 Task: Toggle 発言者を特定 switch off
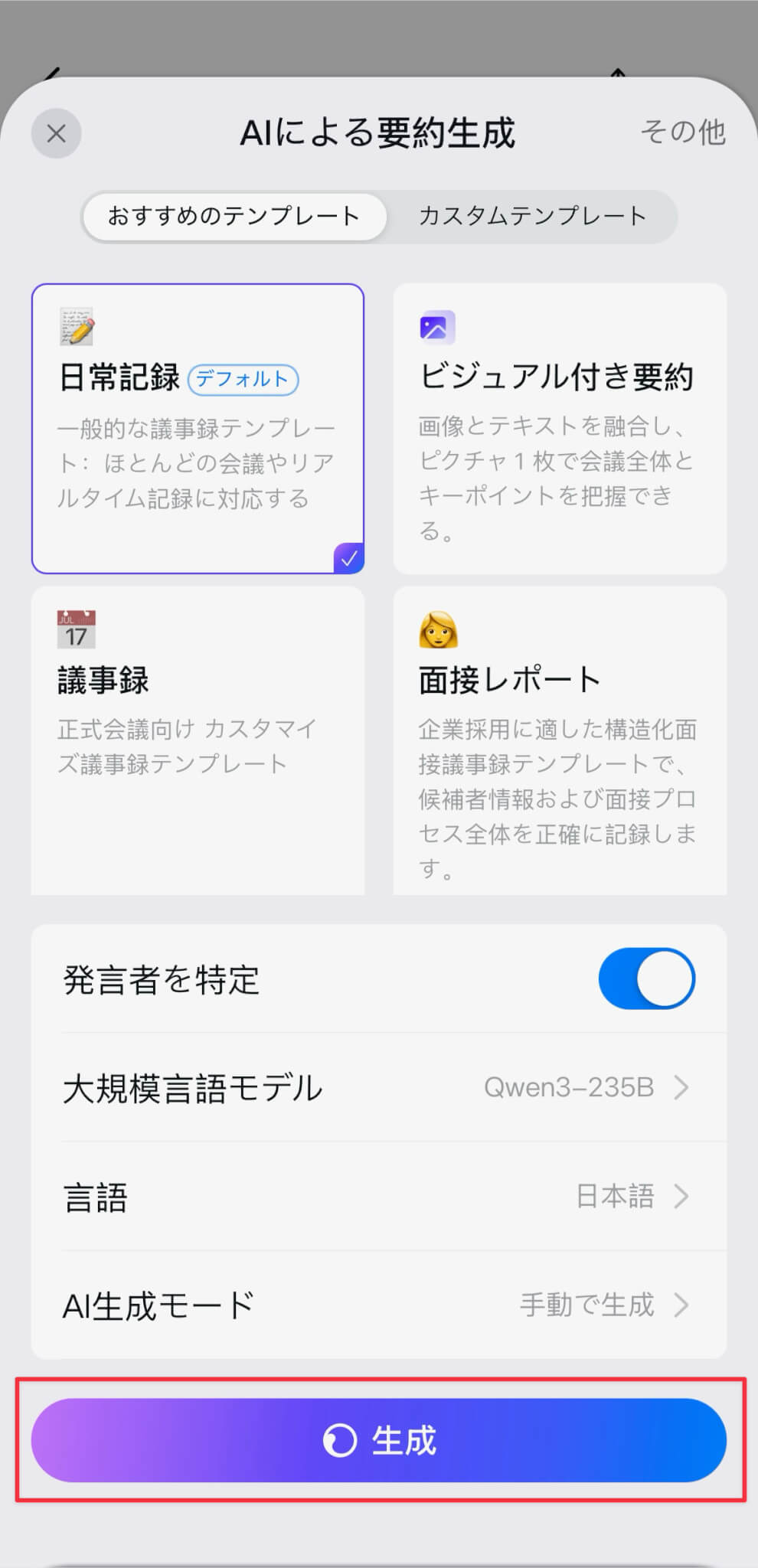pos(646,979)
